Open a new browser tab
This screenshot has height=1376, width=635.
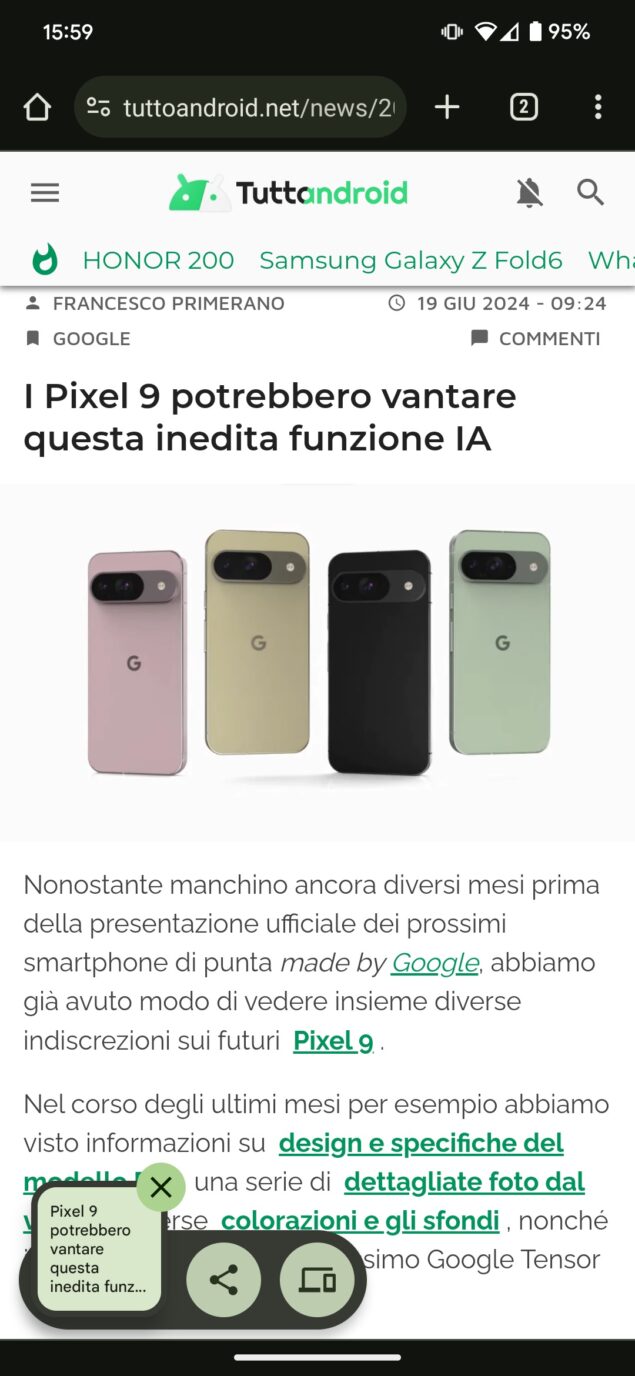pos(447,107)
